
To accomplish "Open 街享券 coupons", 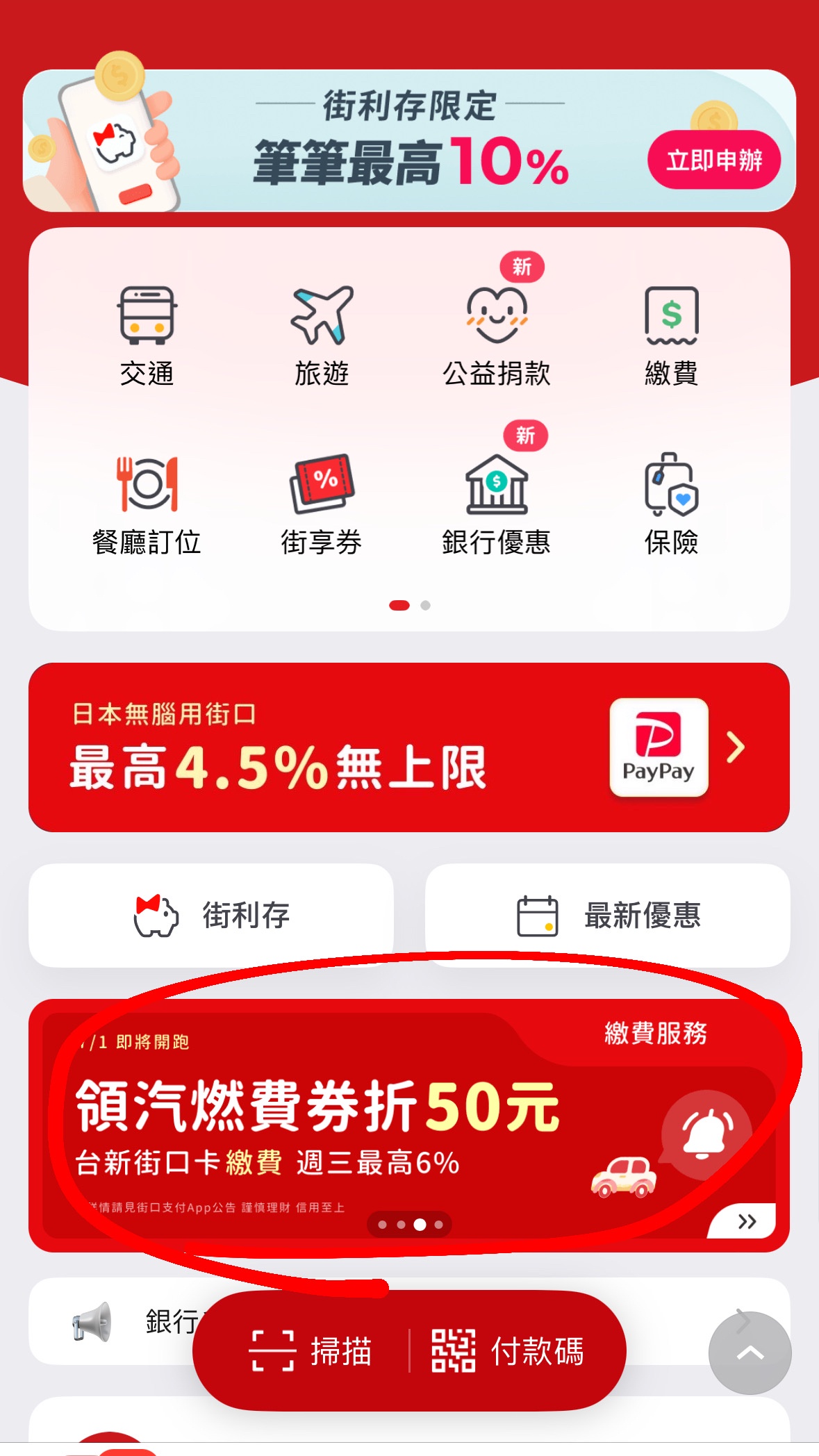I will 322,504.
